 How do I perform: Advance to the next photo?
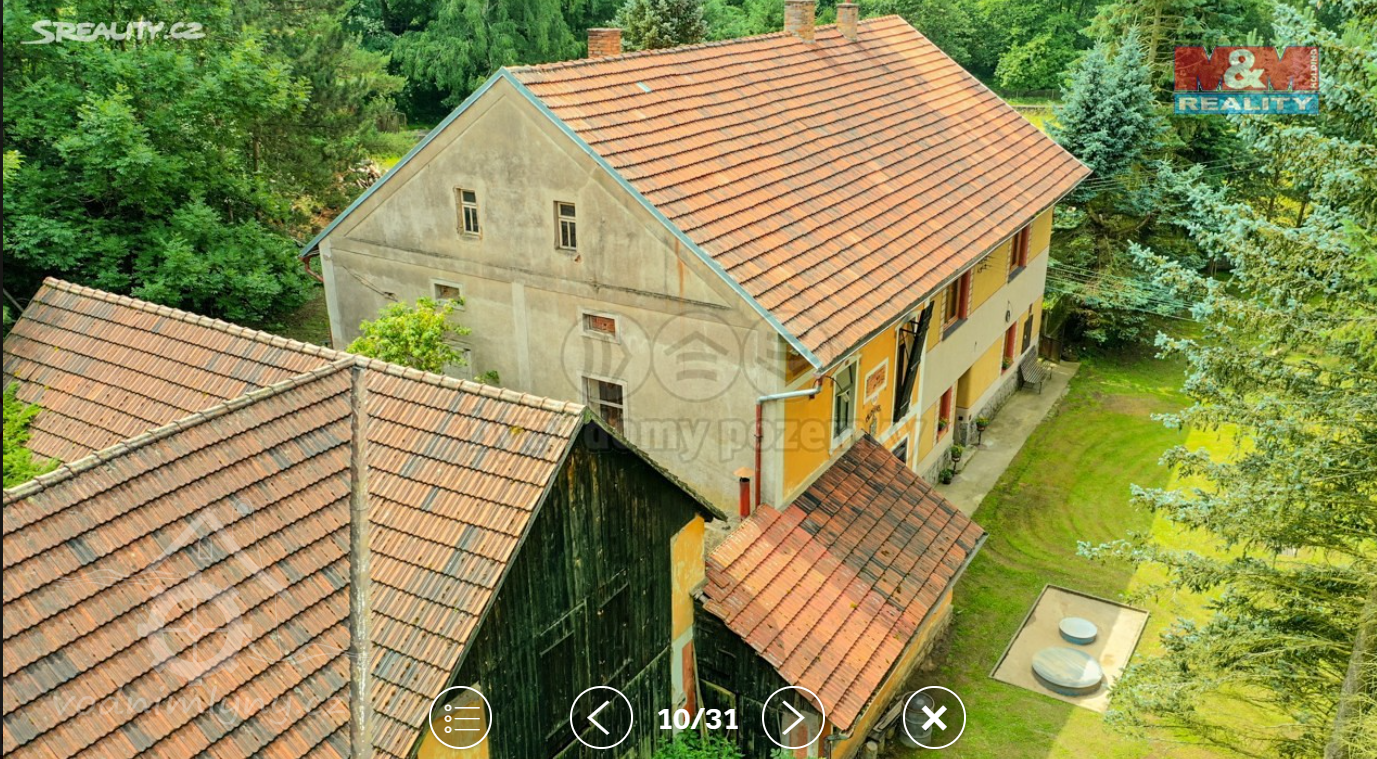pyautogui.click(x=793, y=717)
